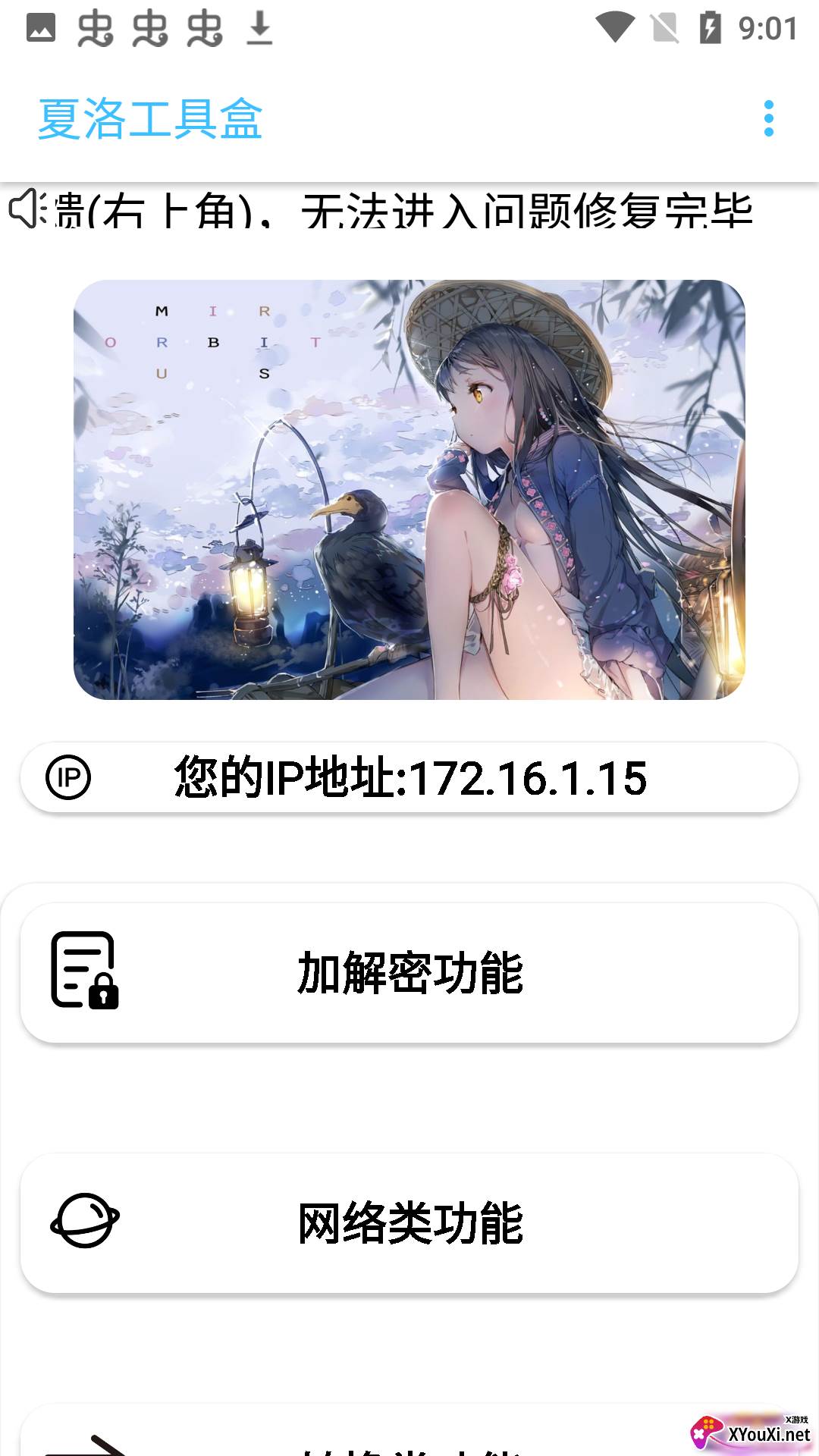Open 网络类功能 network tools
Image resolution: width=819 pixels, height=1456 pixels.
[x=409, y=1222]
